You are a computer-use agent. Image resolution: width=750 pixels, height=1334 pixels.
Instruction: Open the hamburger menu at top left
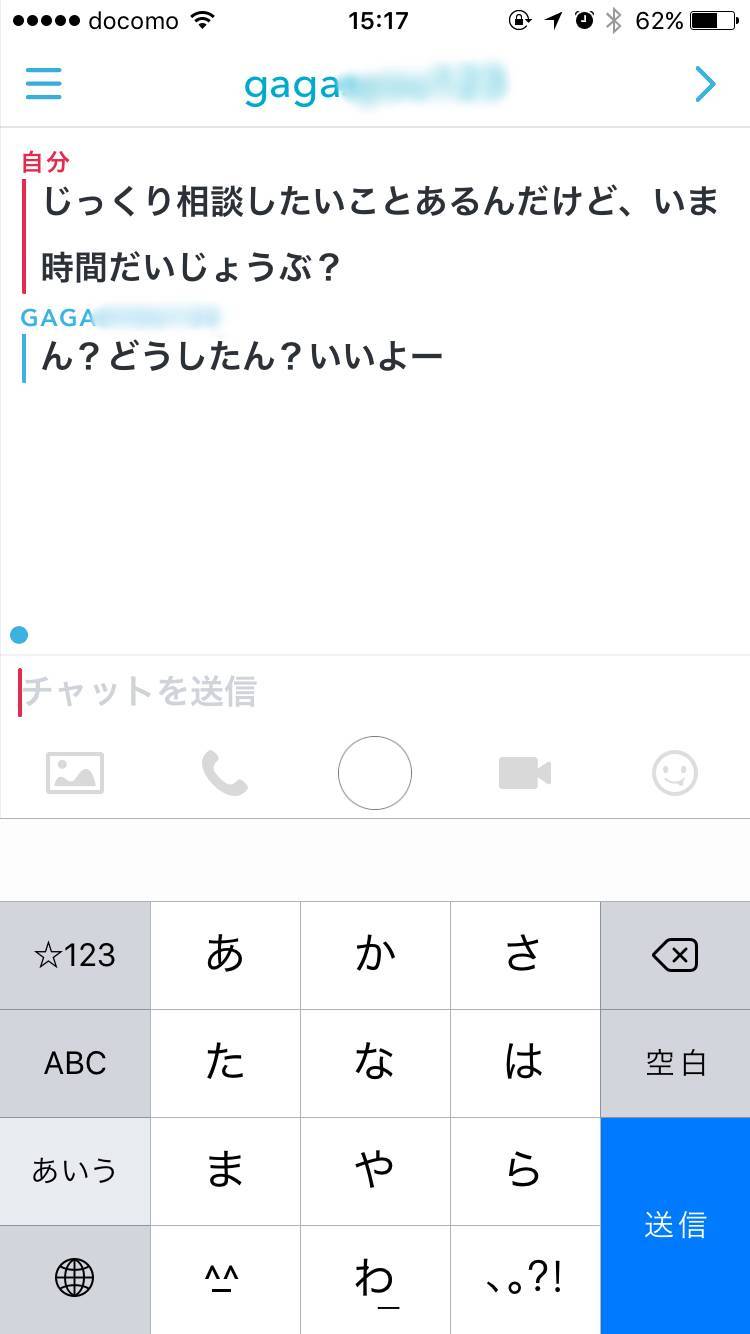coord(42,85)
